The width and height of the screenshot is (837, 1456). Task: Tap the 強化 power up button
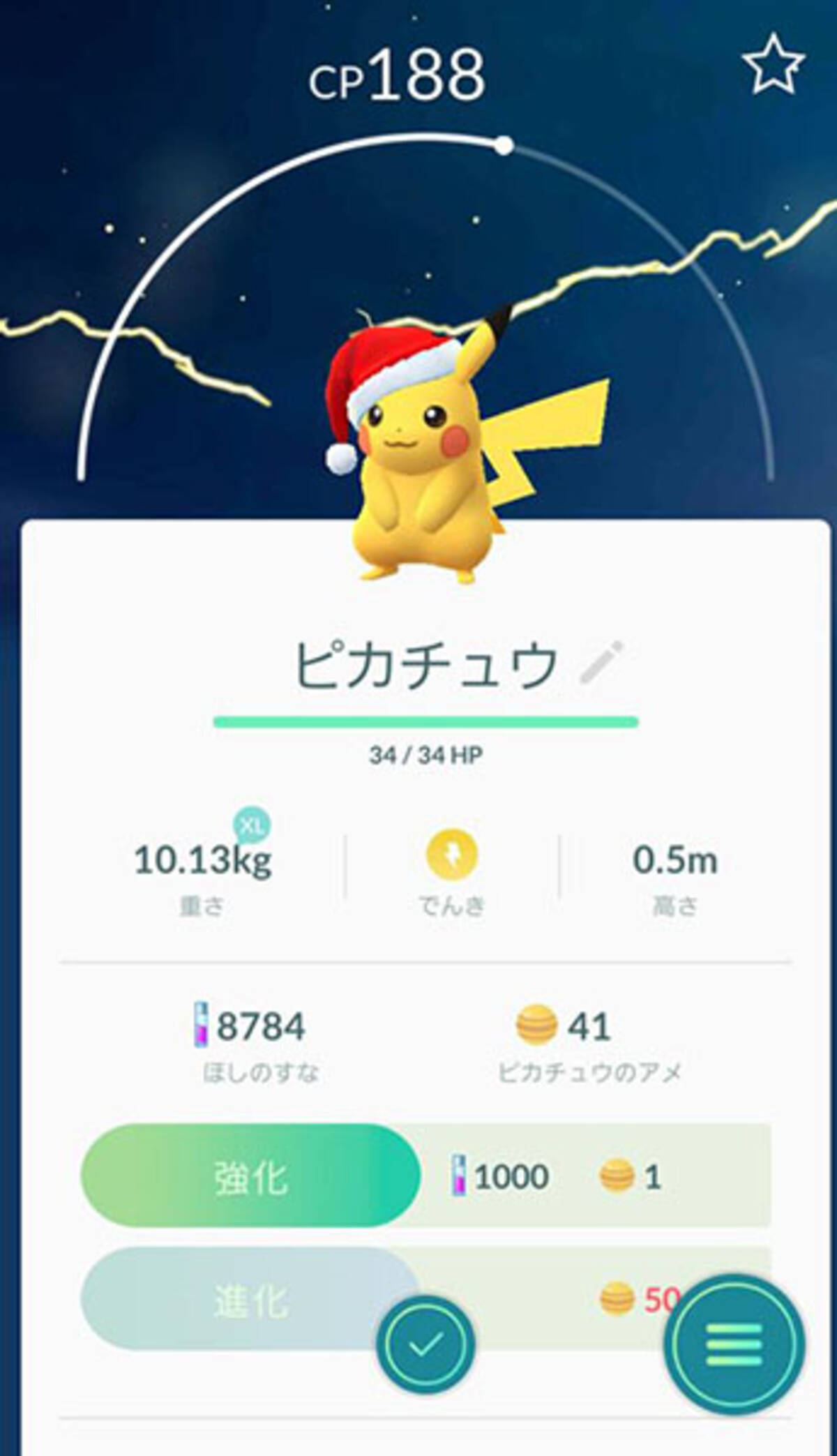click(250, 1178)
